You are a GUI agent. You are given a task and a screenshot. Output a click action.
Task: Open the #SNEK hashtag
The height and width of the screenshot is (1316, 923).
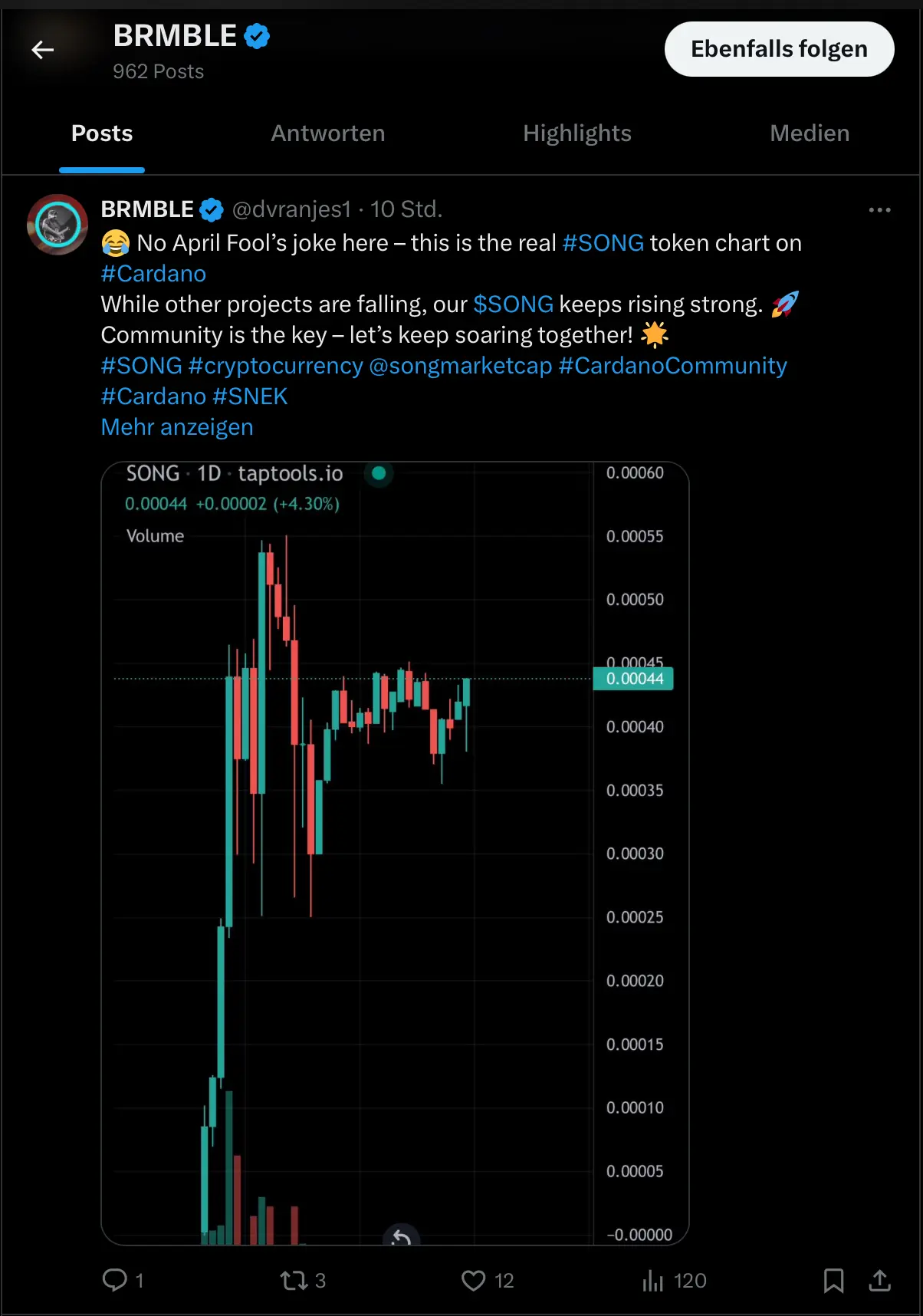(250, 396)
